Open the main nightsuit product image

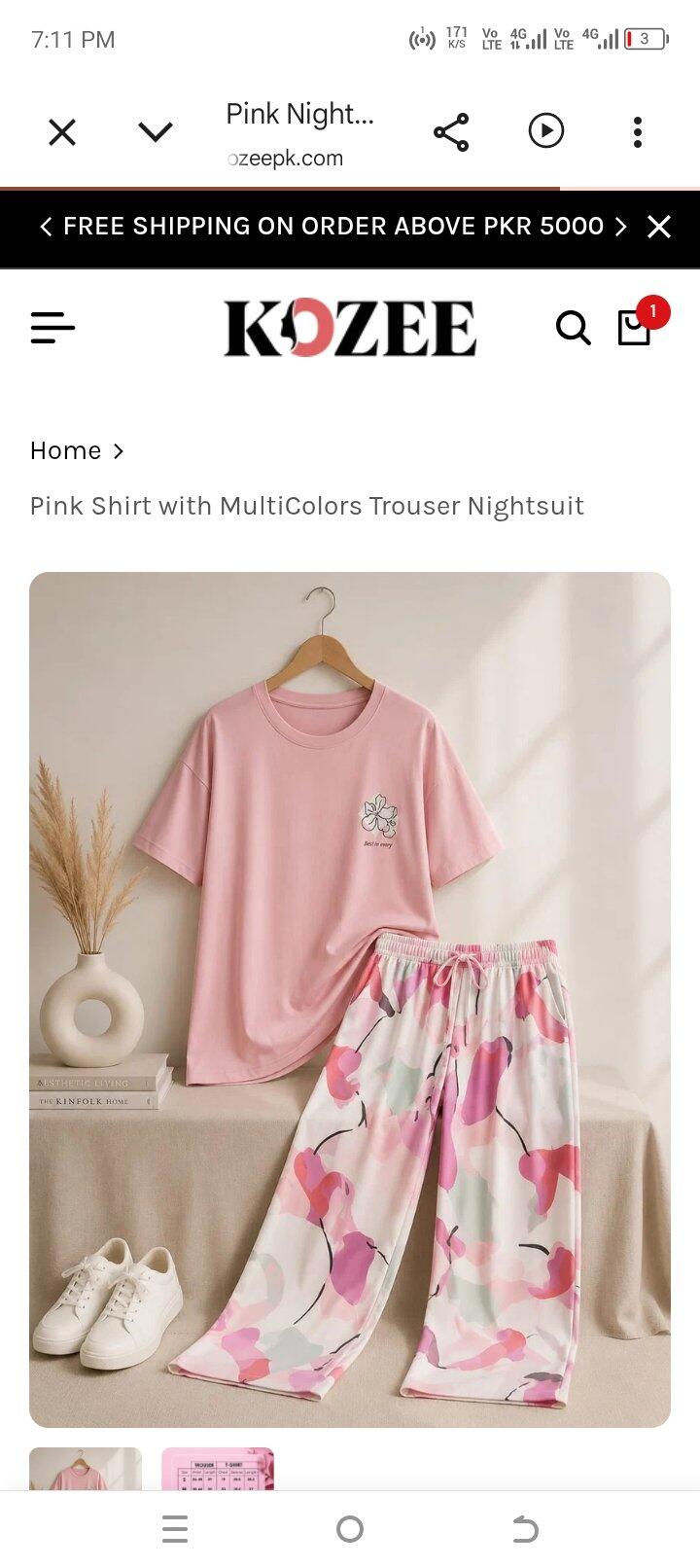[x=350, y=999]
